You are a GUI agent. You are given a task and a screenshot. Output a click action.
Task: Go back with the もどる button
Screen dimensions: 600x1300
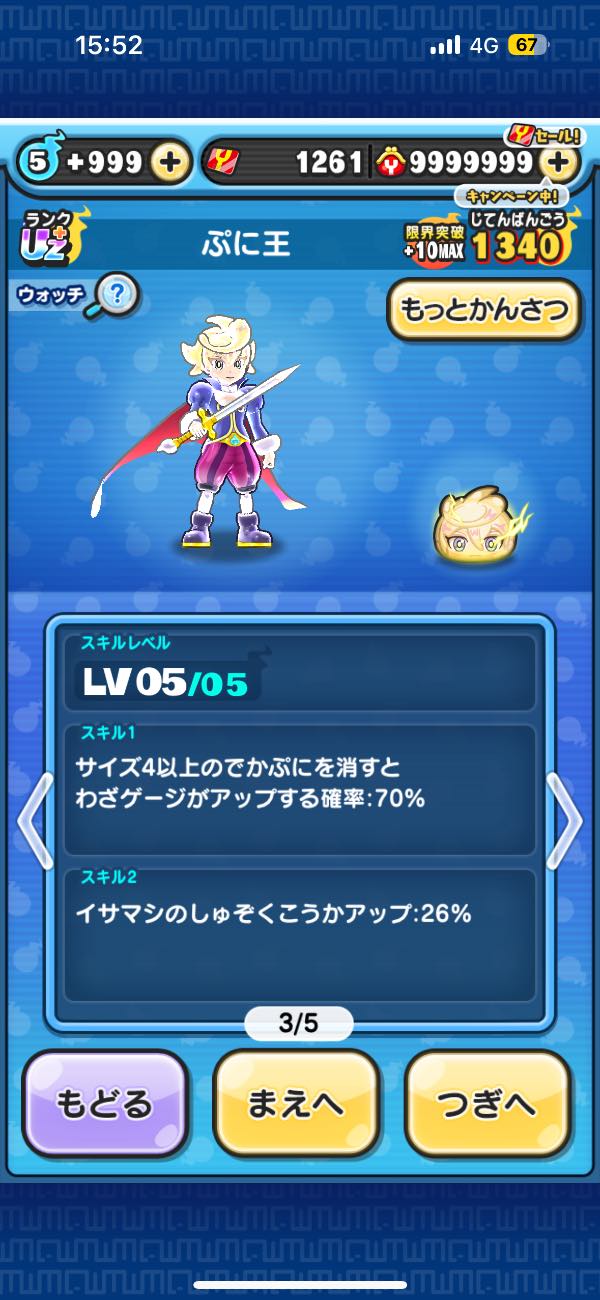tap(105, 1104)
